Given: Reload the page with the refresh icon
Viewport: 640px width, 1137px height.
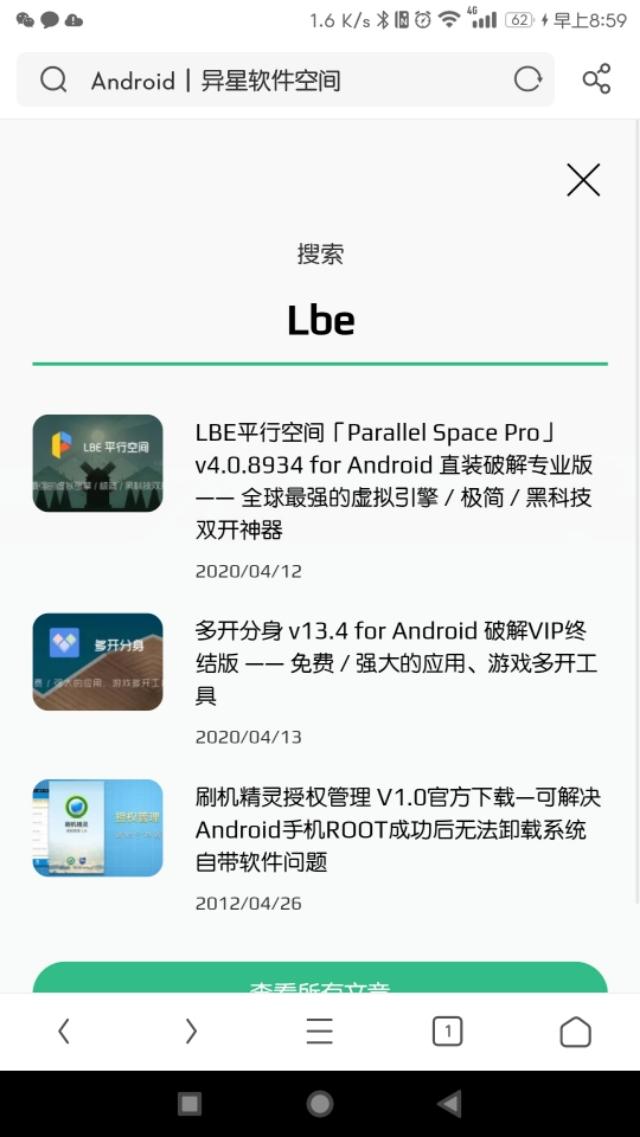Looking at the screenshot, I should 528,80.
